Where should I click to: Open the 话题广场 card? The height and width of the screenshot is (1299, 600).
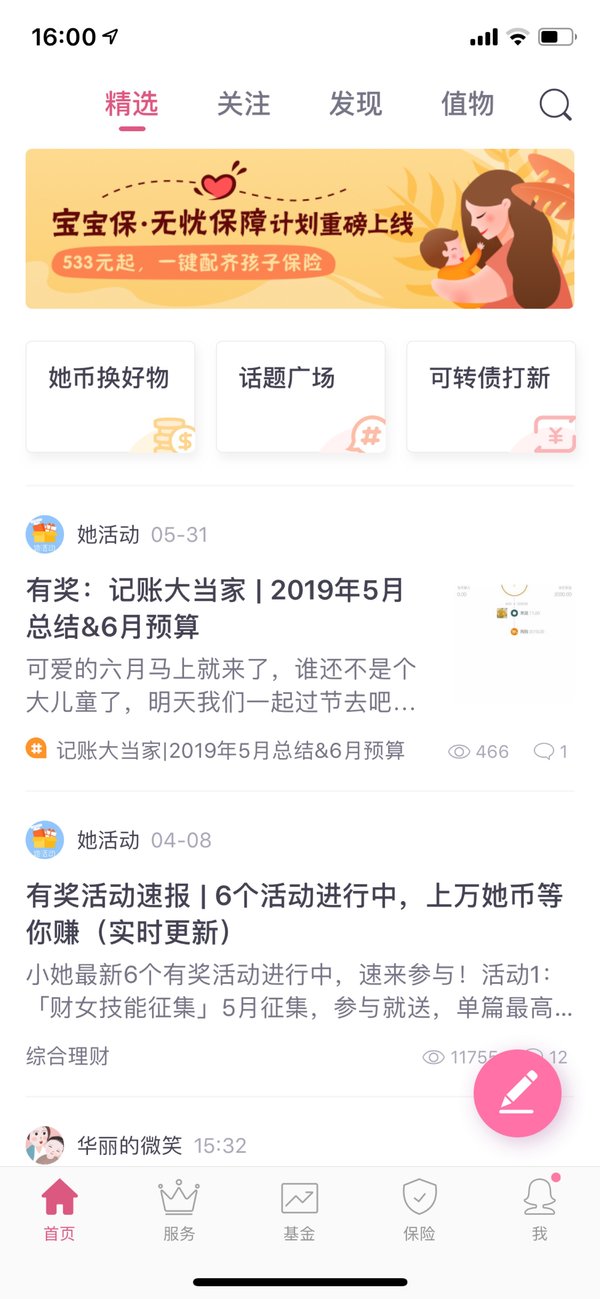pyautogui.click(x=300, y=397)
